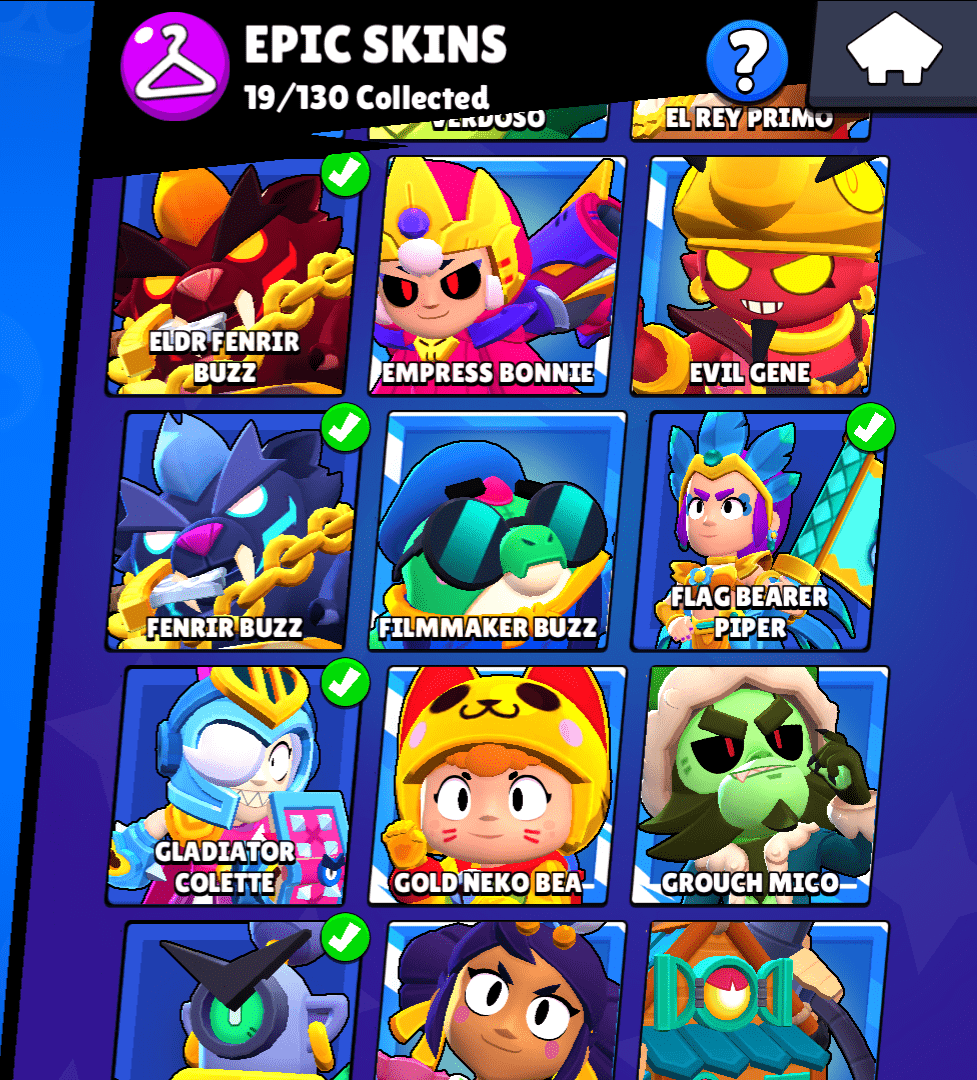View the Gladiator Colette skin

(x=230, y=785)
